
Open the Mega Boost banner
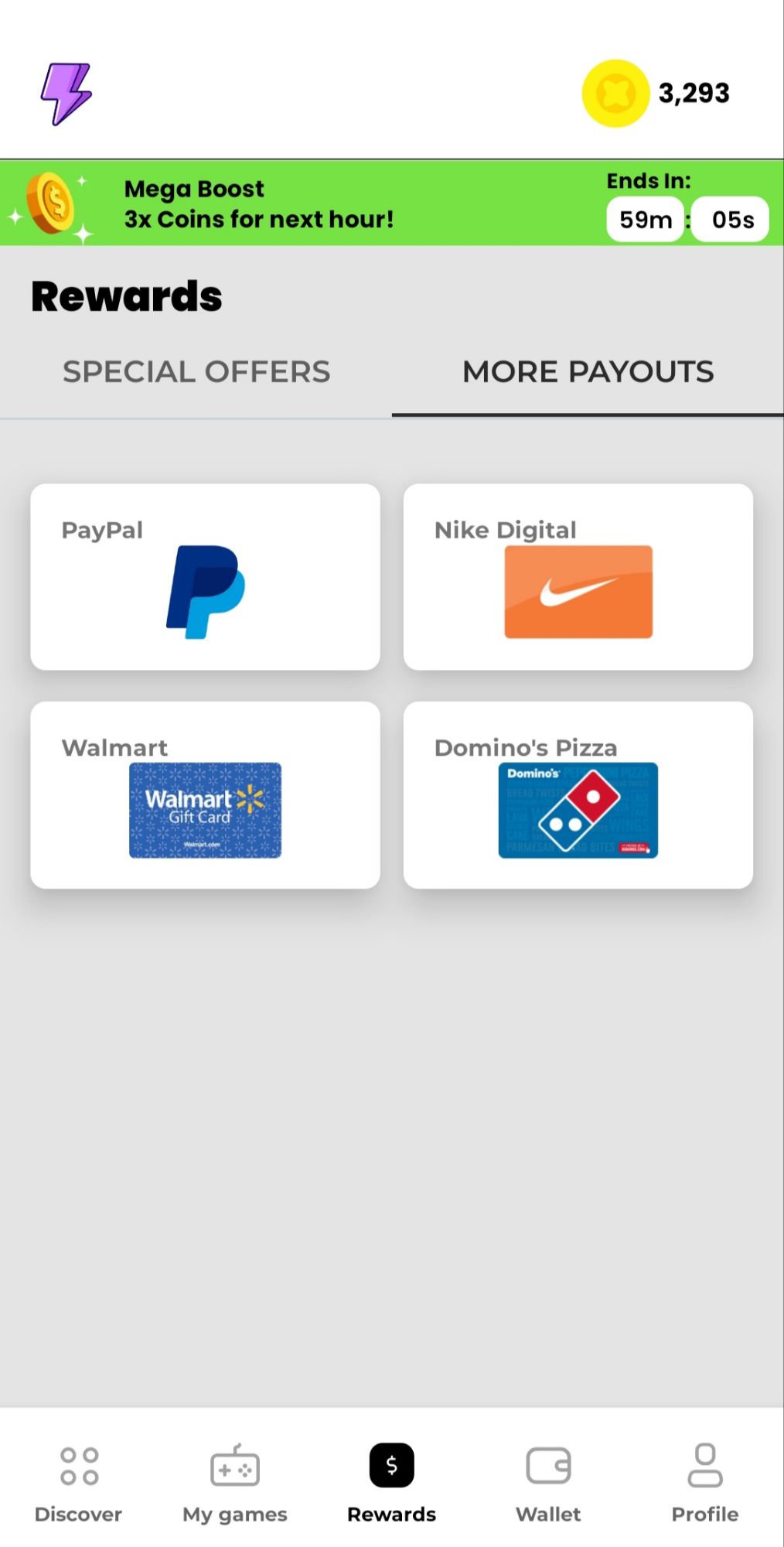309,203
